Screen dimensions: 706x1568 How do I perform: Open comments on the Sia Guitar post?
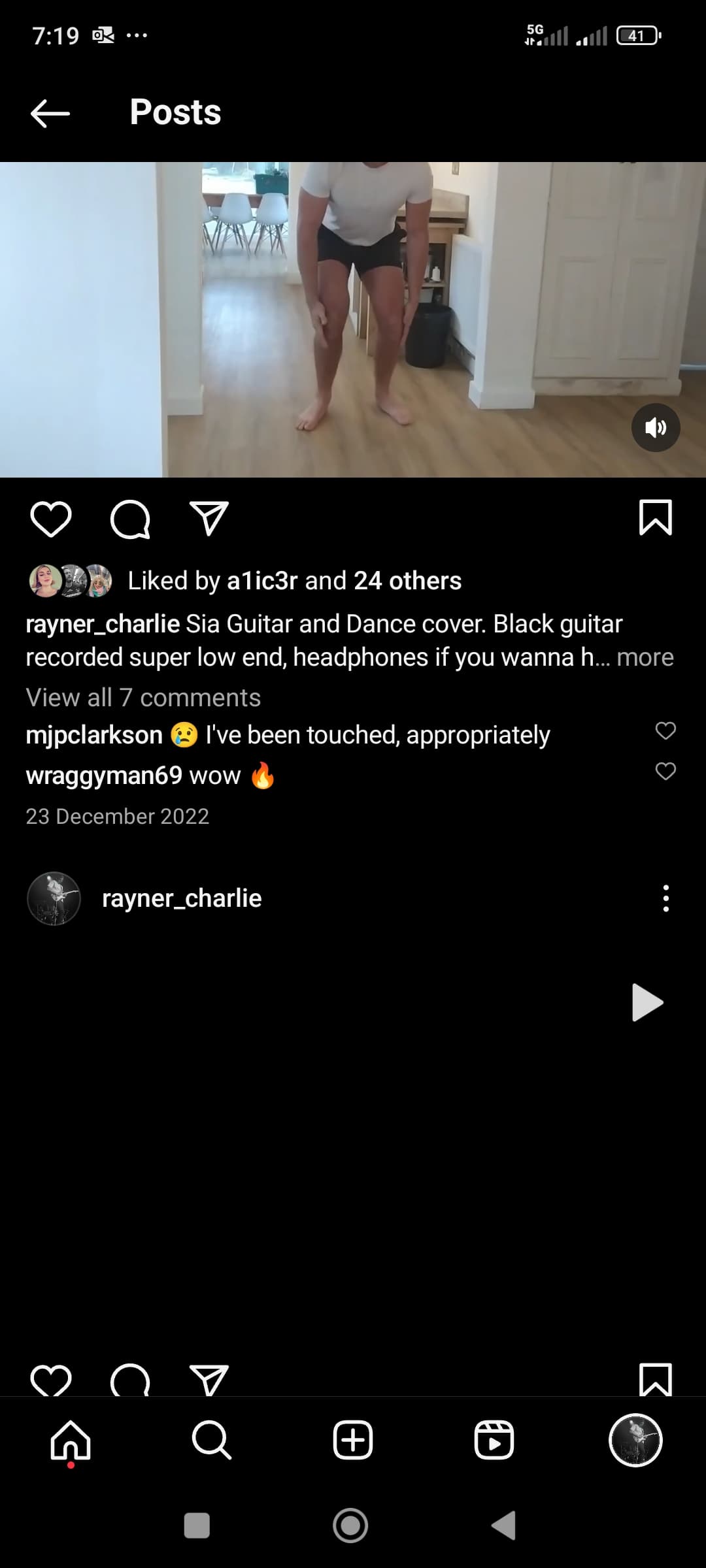coord(130,519)
